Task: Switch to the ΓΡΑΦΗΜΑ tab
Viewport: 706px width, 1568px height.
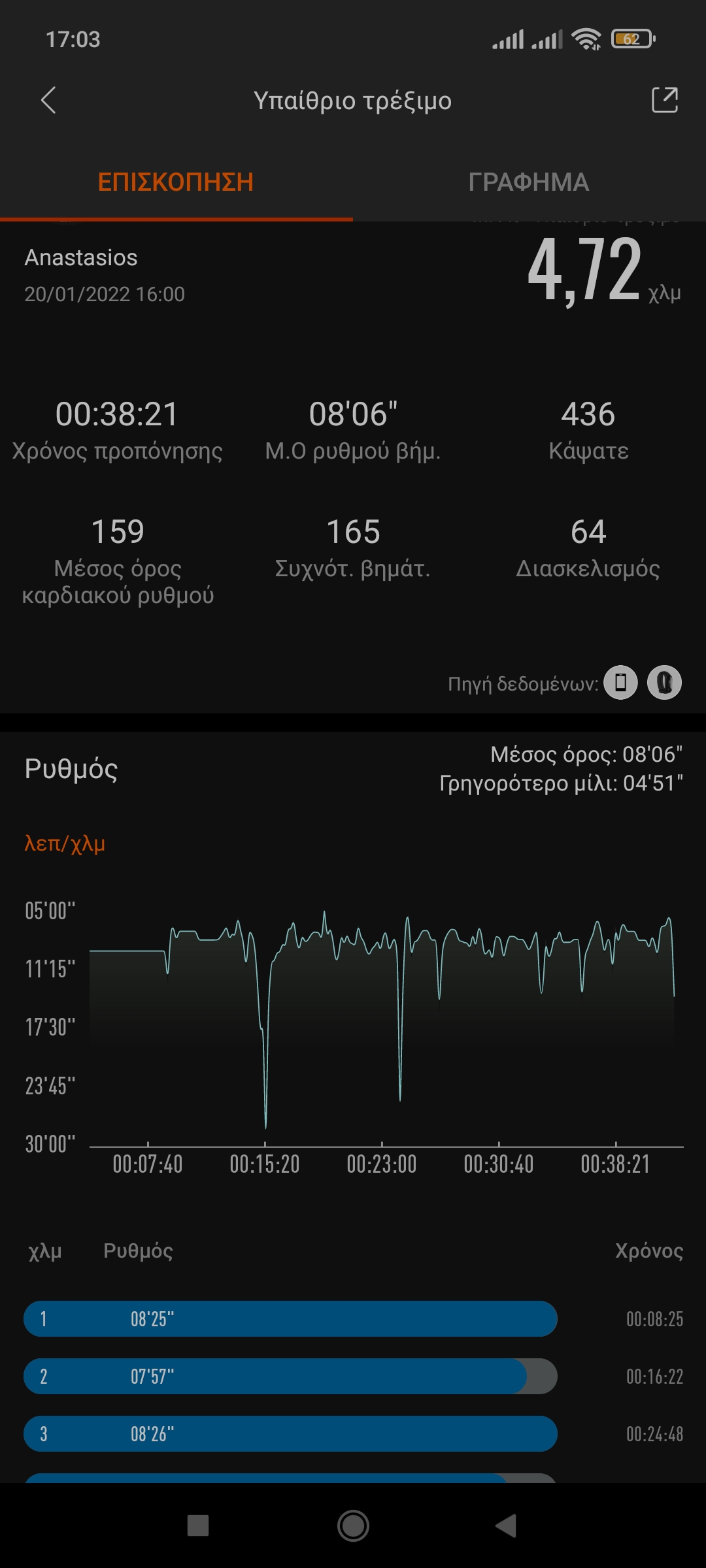Action: tap(529, 182)
